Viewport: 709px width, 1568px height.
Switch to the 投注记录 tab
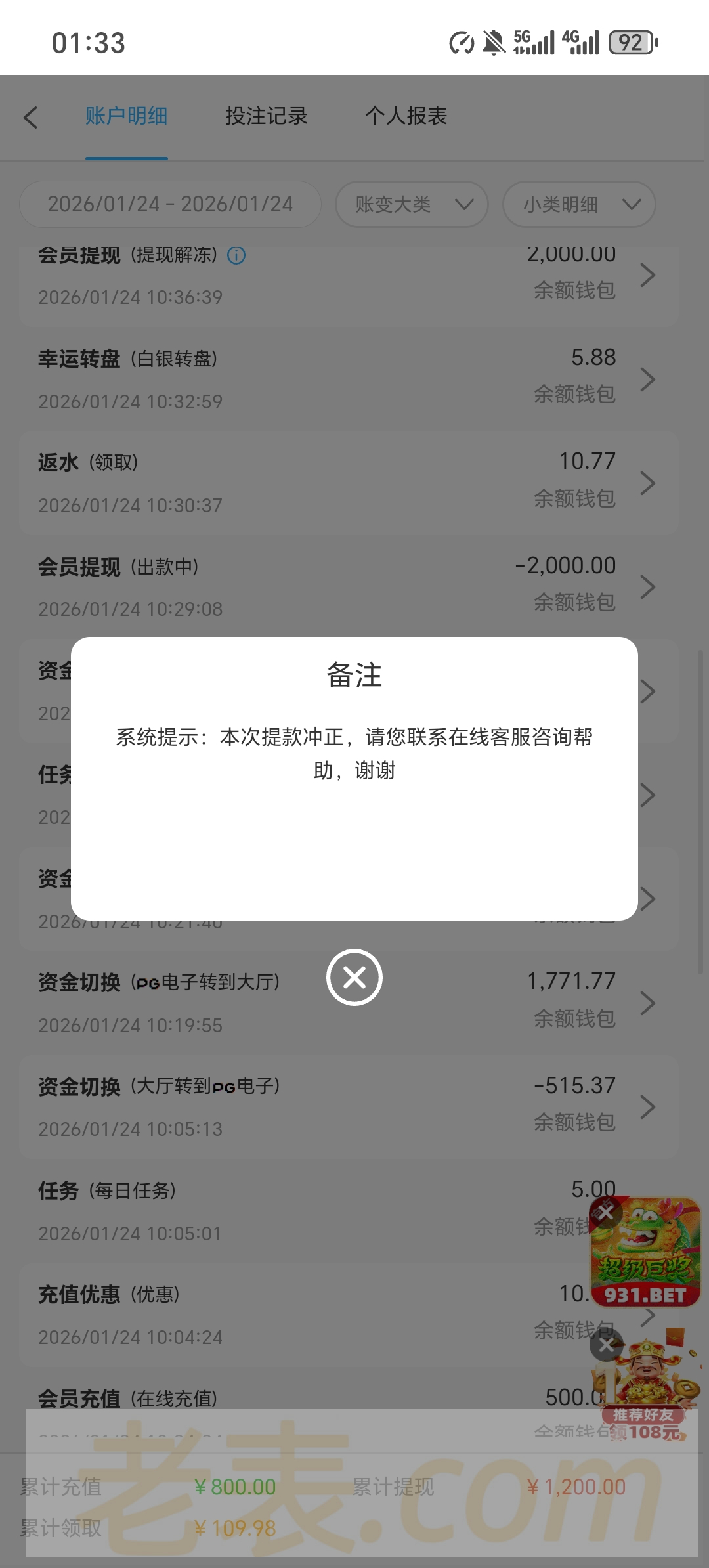[266, 116]
